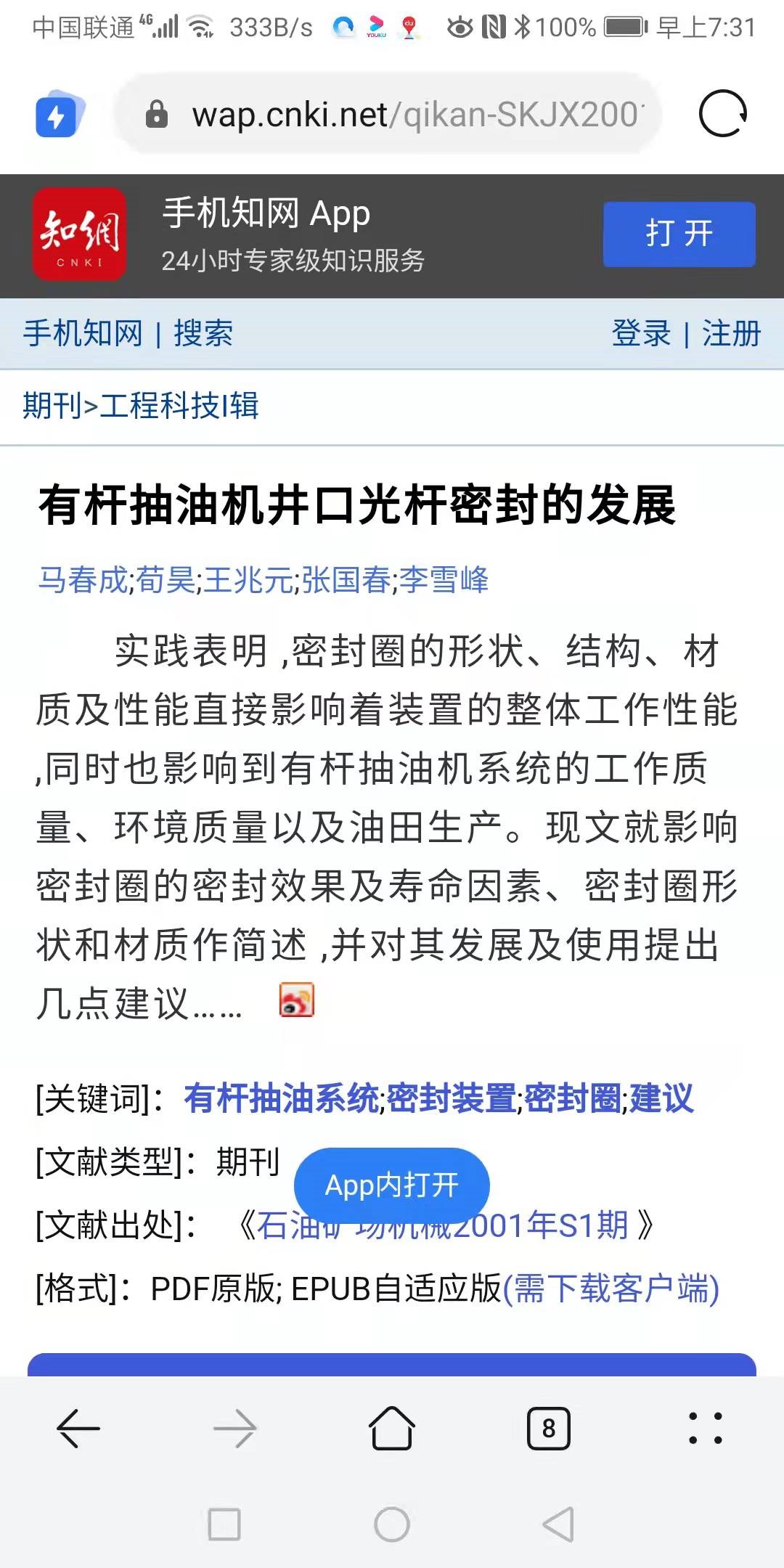The width and height of the screenshot is (784, 1568).
Task: Tap the 打开 button for the CNKI app
Action: pyautogui.click(x=679, y=234)
